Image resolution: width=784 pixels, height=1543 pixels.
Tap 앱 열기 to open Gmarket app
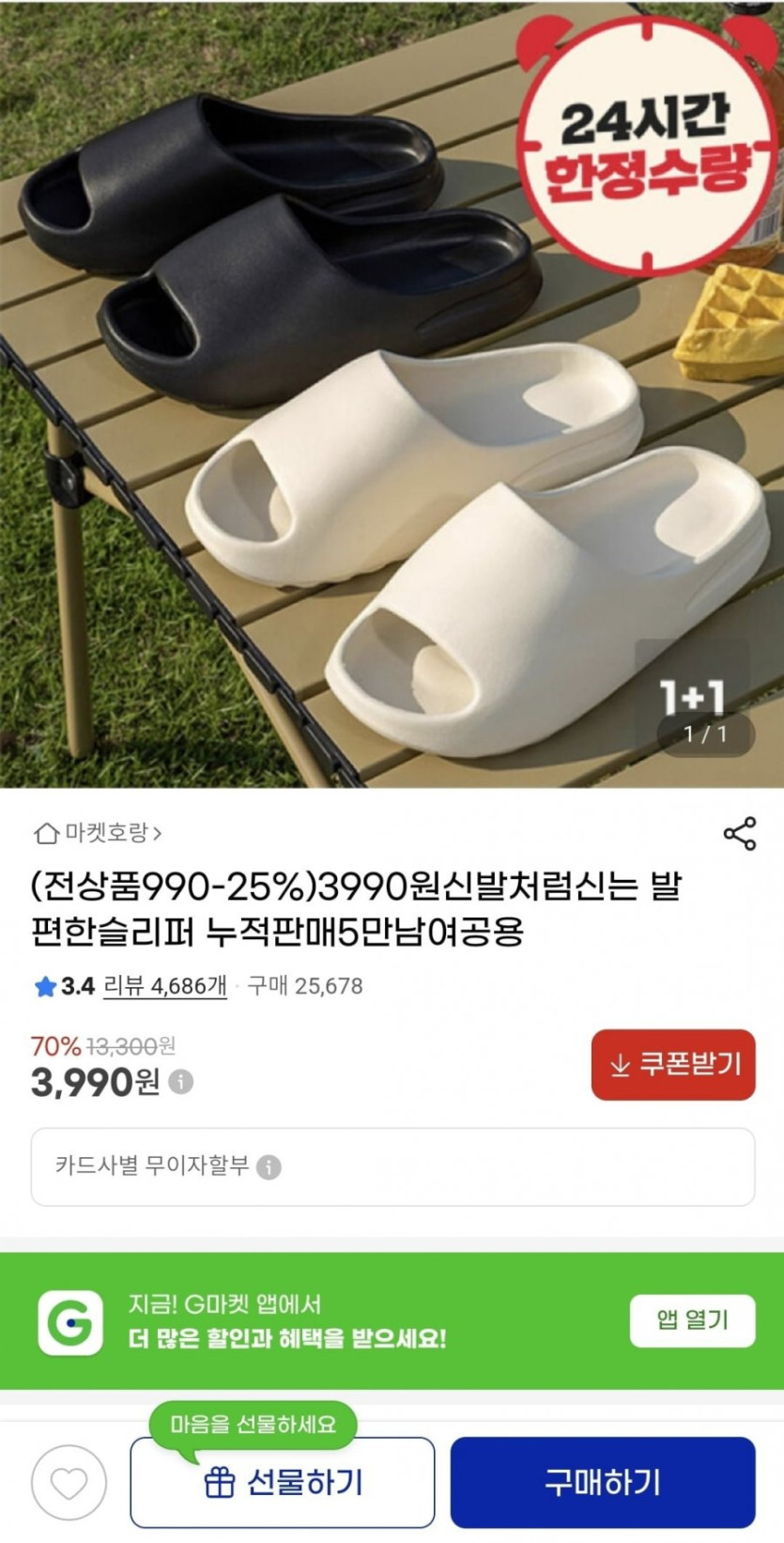(x=692, y=1320)
